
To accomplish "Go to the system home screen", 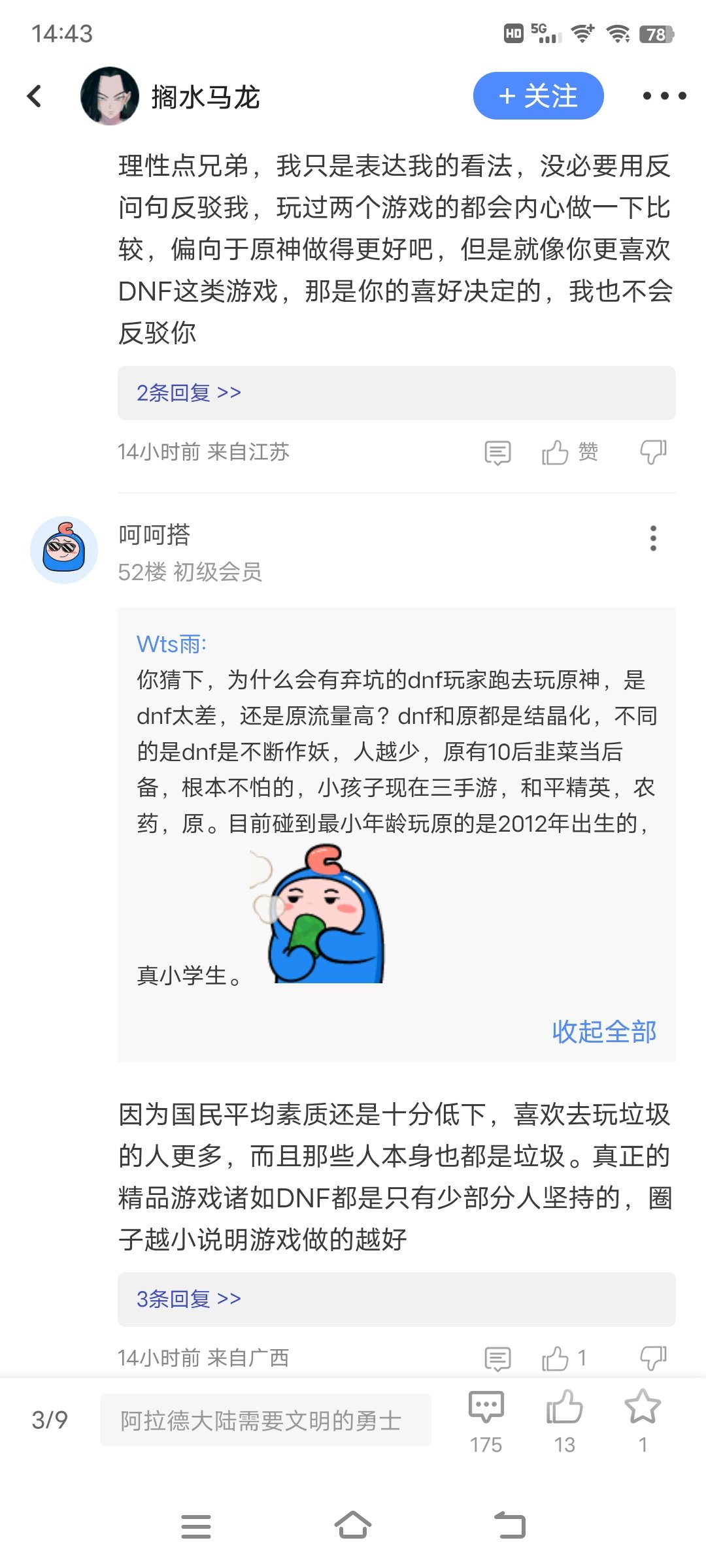I will (x=353, y=1526).
